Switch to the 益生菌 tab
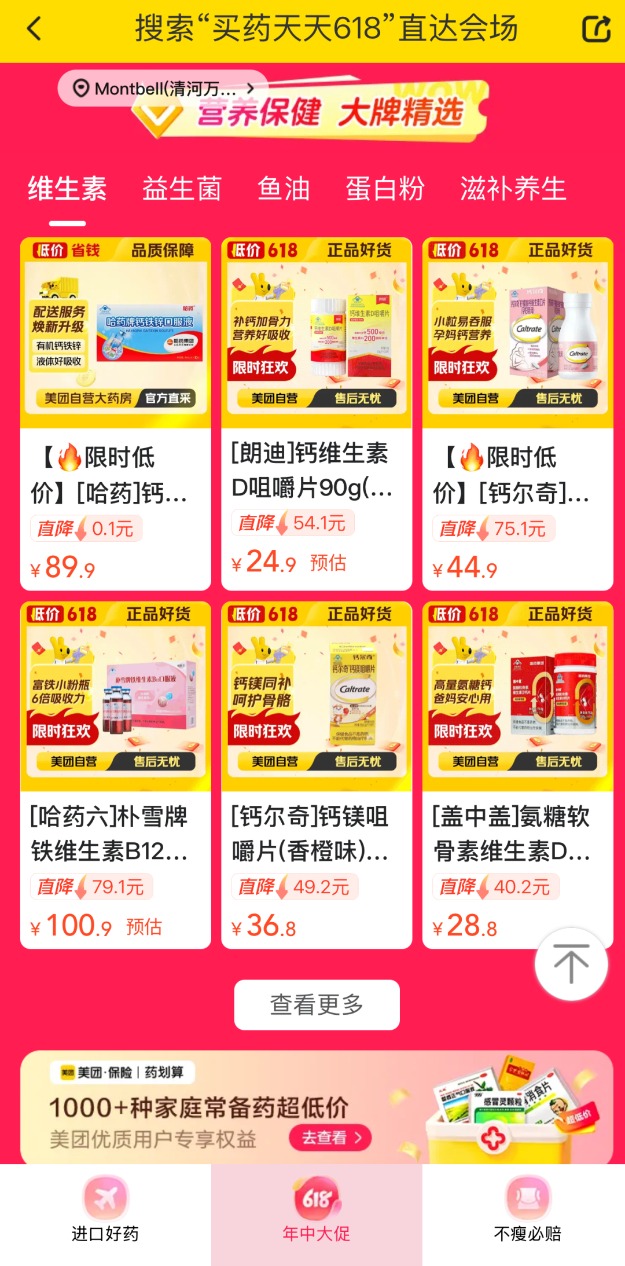The image size is (625, 1266). pos(182,188)
